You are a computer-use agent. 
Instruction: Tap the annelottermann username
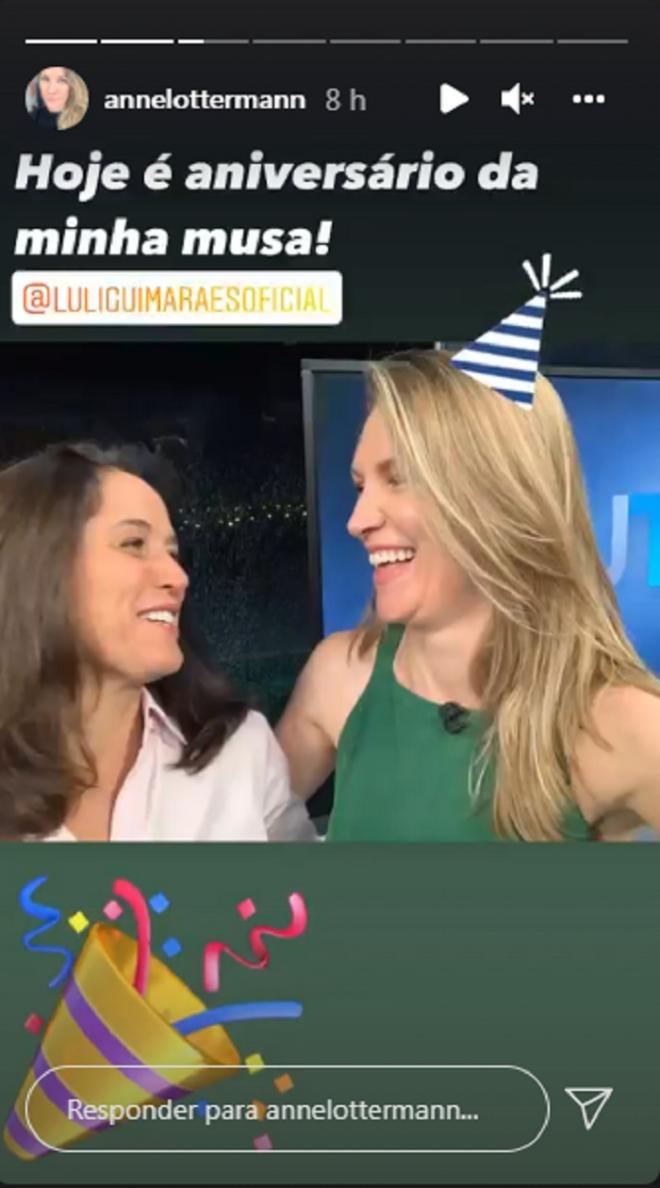(205, 100)
